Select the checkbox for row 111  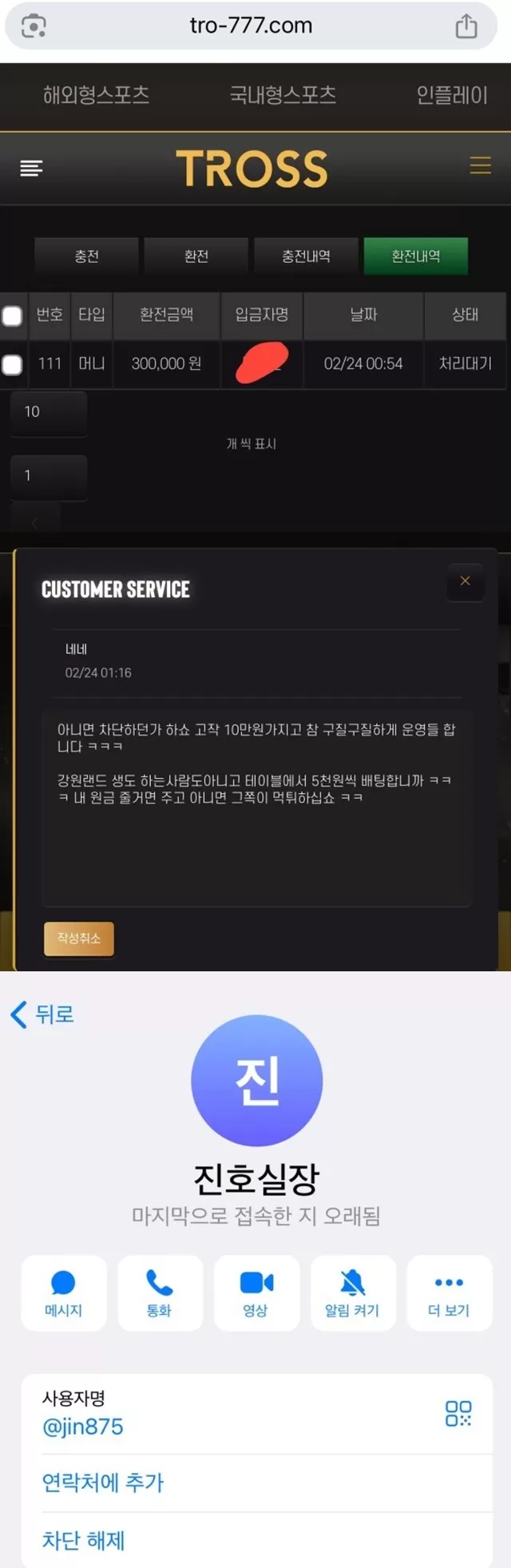(x=12, y=364)
